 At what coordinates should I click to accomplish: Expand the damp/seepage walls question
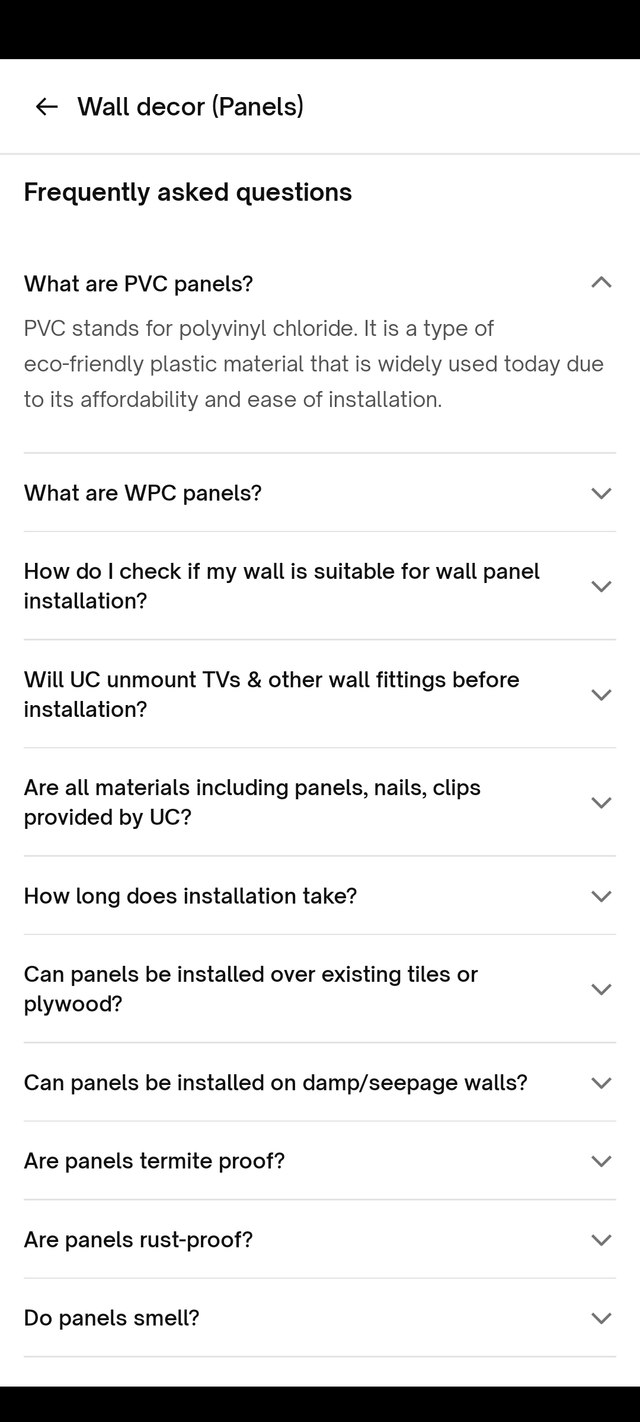(x=600, y=1083)
